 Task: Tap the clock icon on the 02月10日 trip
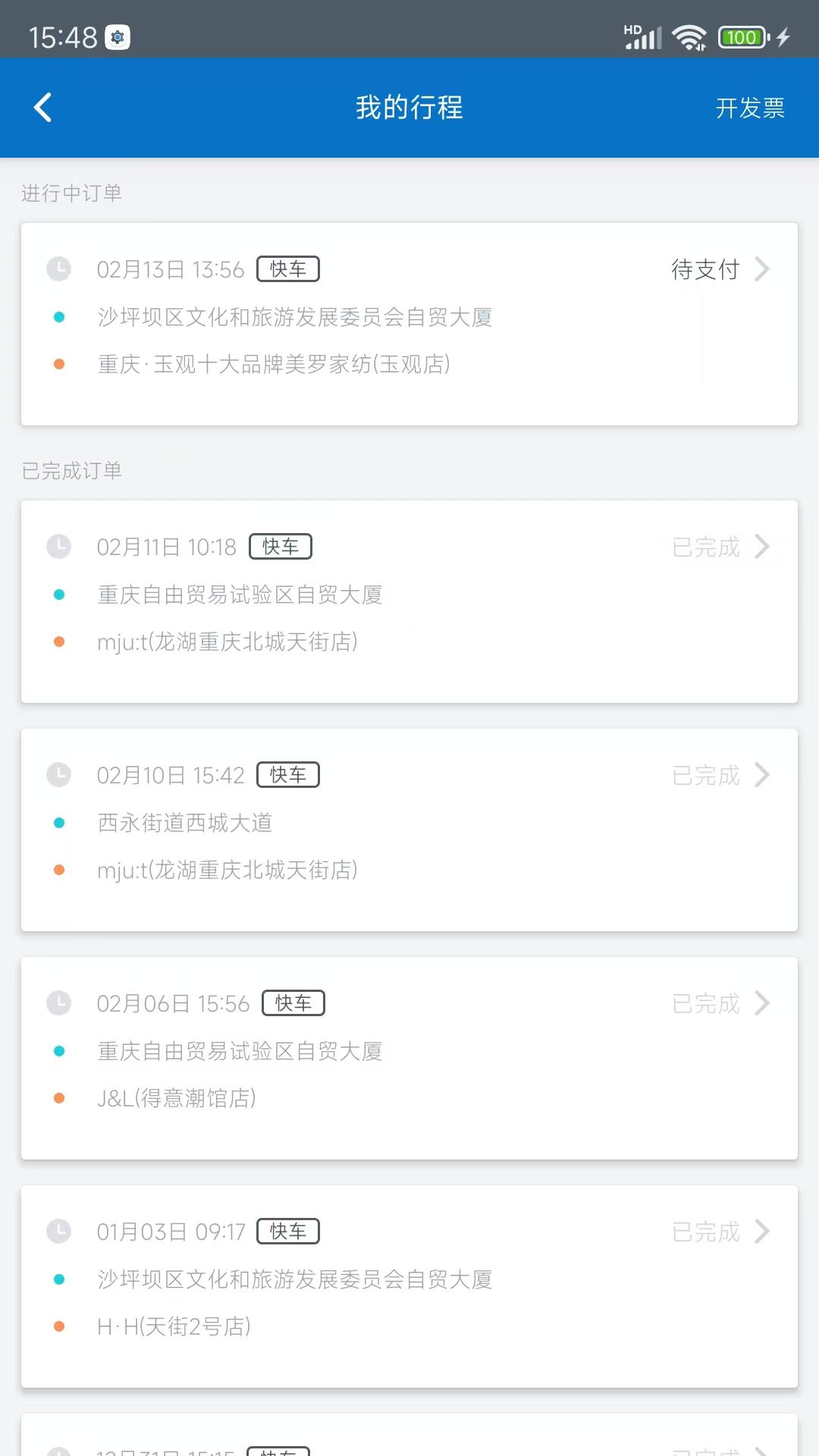(x=58, y=775)
